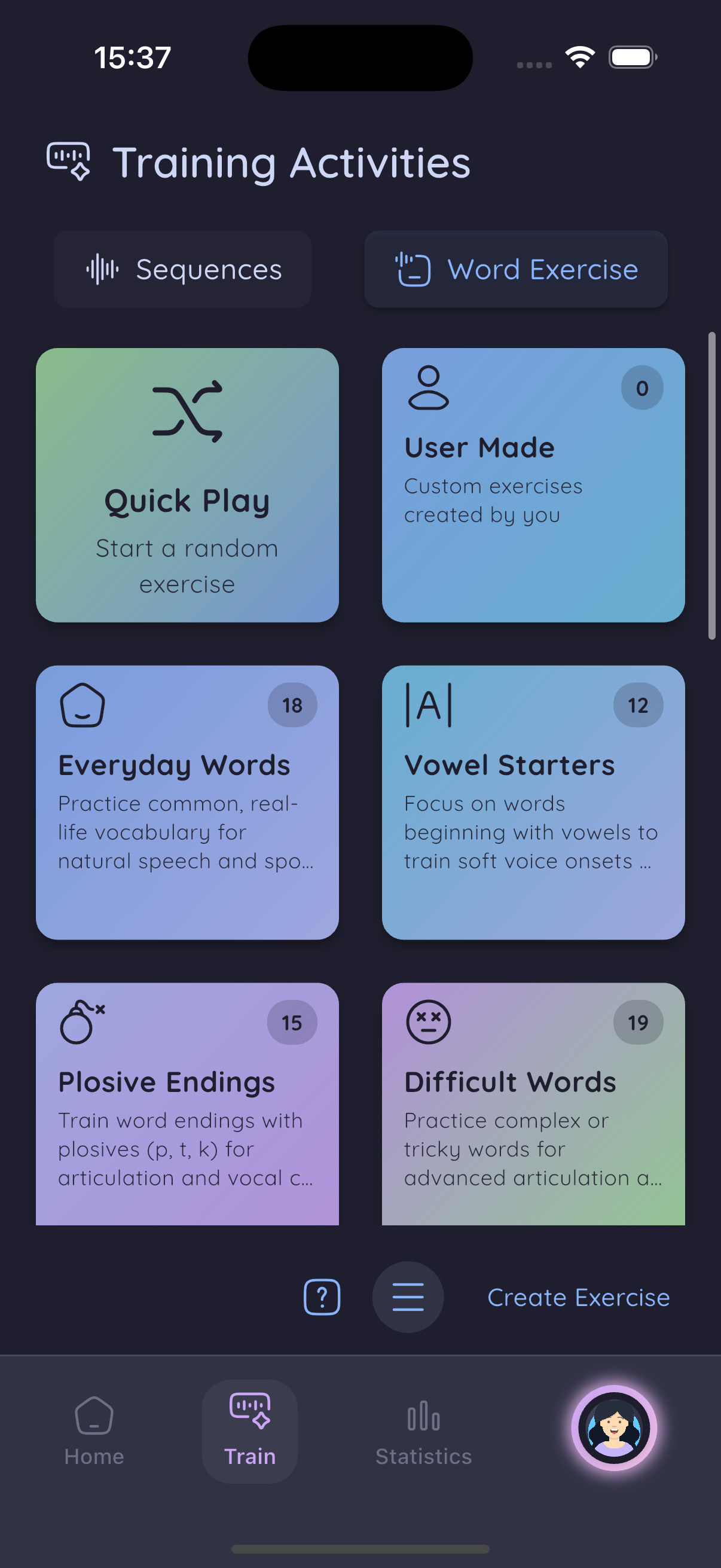
Task: Switch to the Statistics tab
Action: tap(423, 1430)
